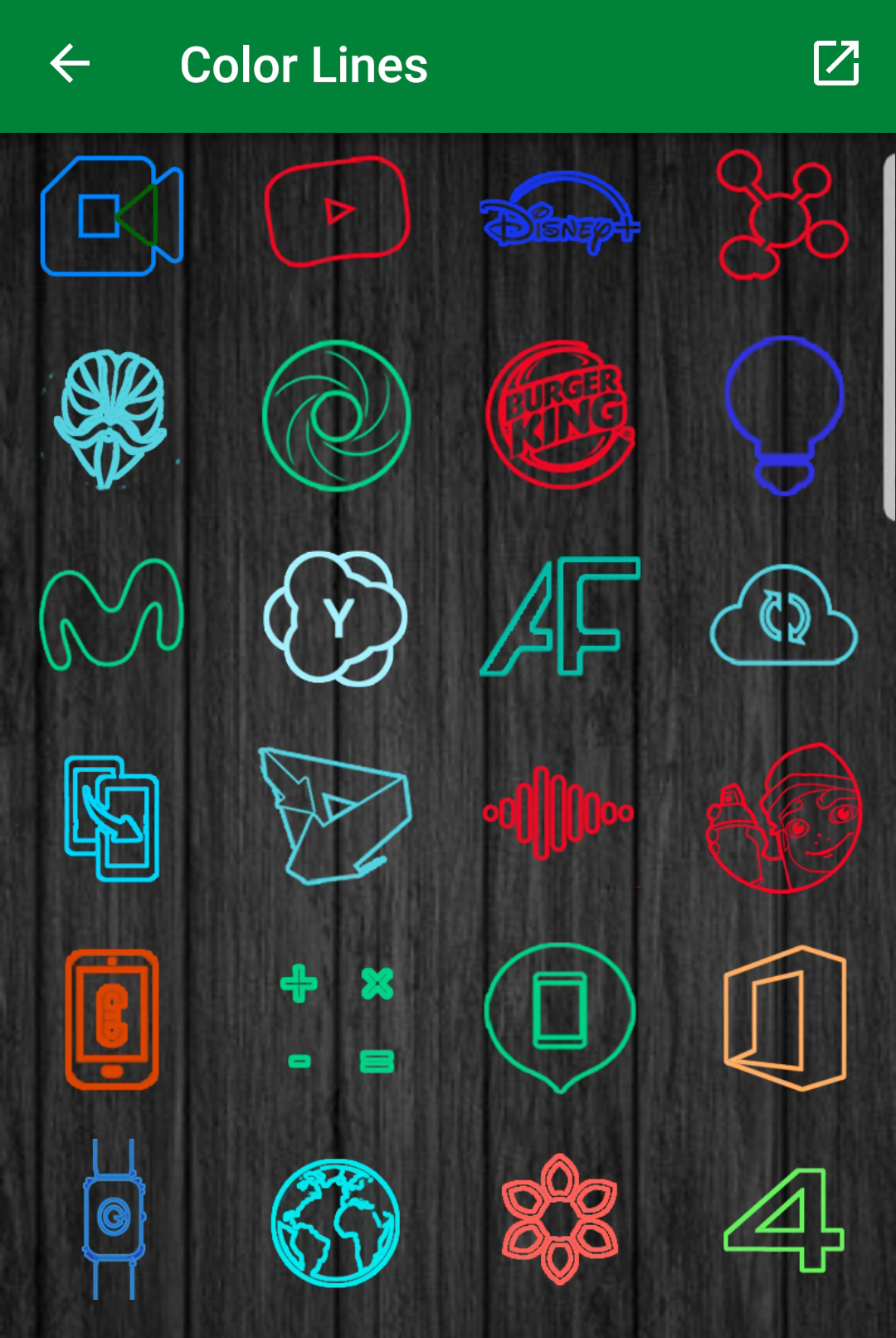The height and width of the screenshot is (1338, 896).
Task: Pick the blue video camera icon
Action: (112, 216)
